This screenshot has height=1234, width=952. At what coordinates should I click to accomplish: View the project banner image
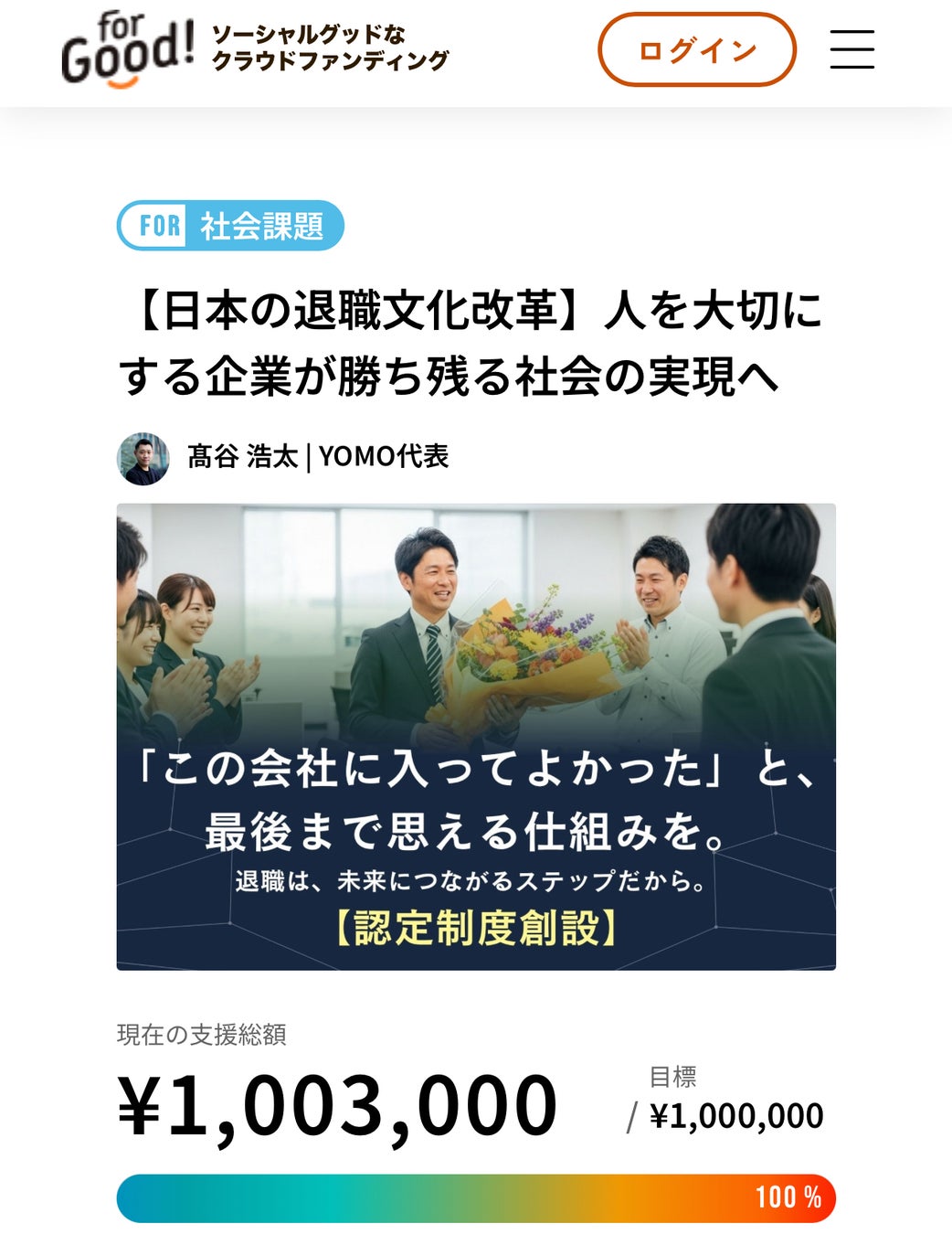476,736
